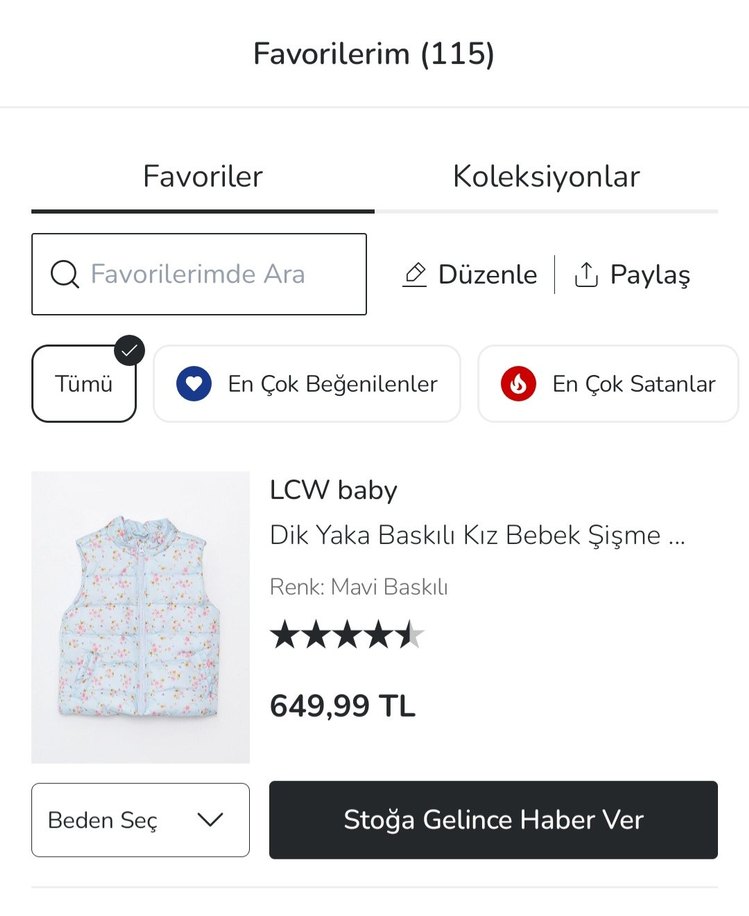This screenshot has width=749, height=916.
Task: Click the chevron arrow on Beden Seç
Action: [210, 820]
